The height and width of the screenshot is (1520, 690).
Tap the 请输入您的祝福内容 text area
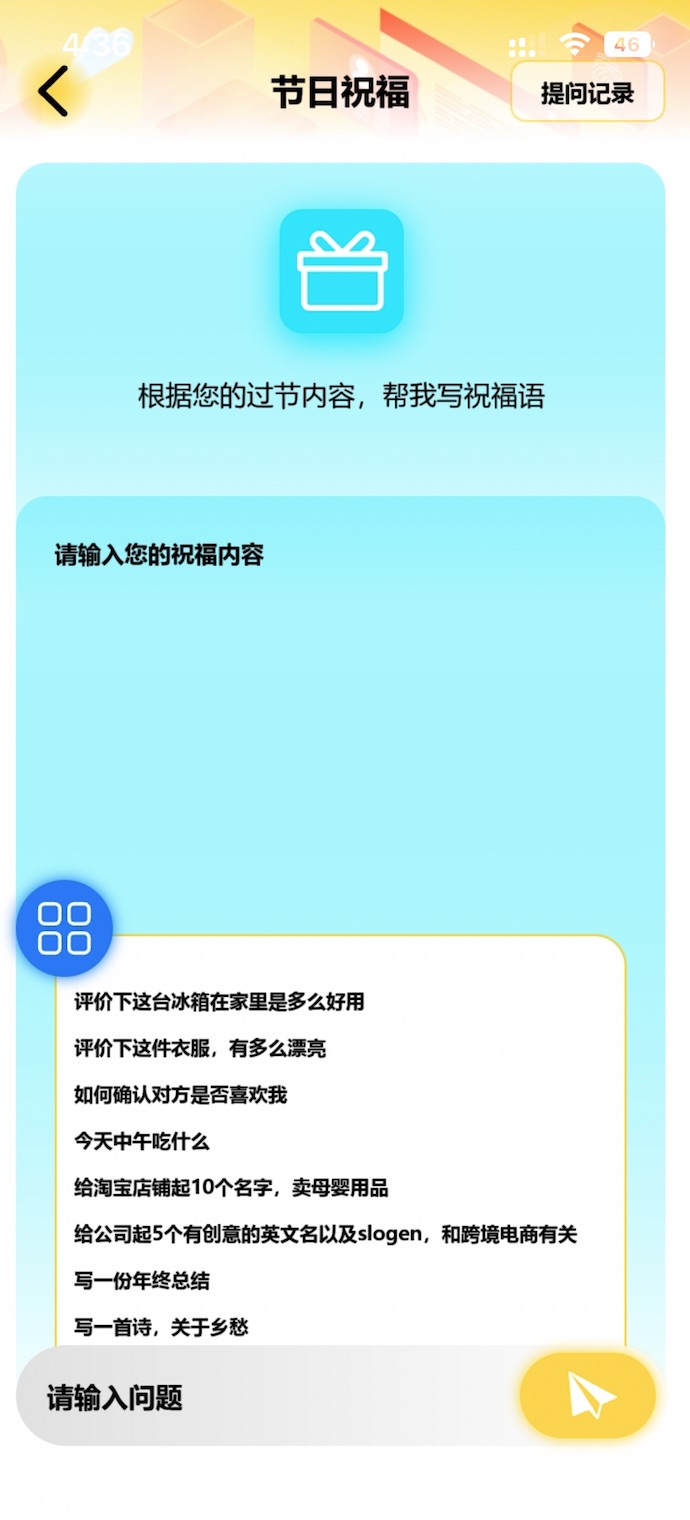point(340,700)
